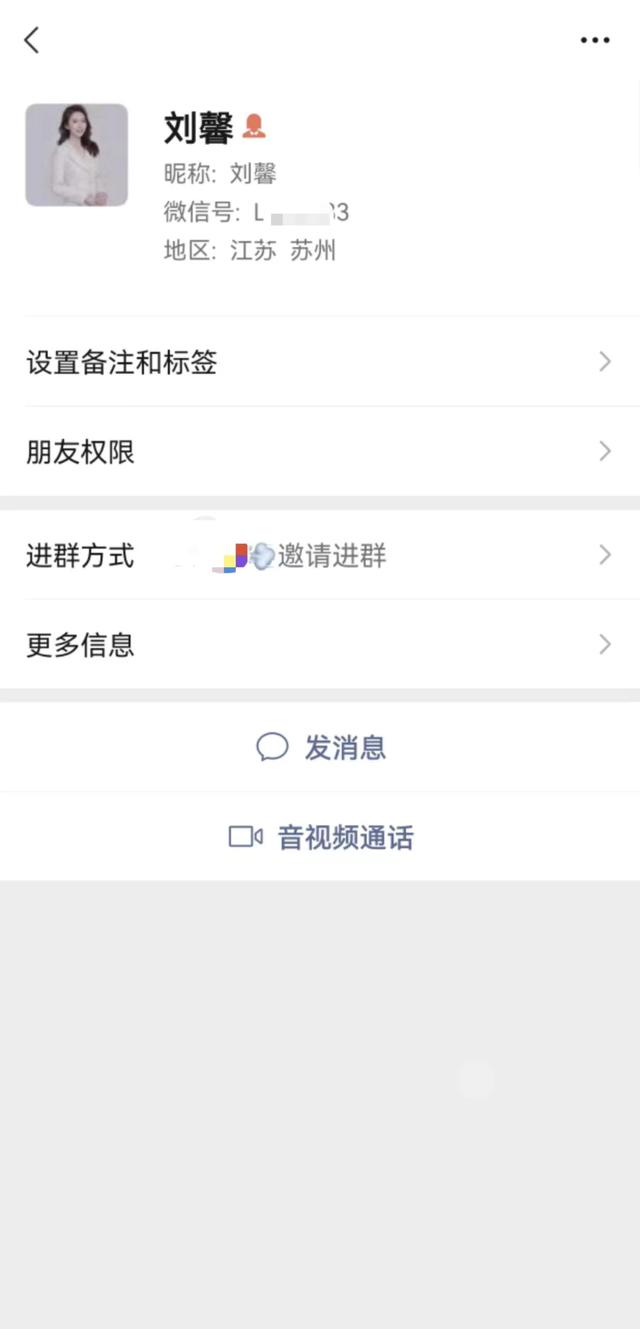Image resolution: width=640 pixels, height=1329 pixels.
Task: Open 设置备注和标签 row
Action: coord(320,362)
